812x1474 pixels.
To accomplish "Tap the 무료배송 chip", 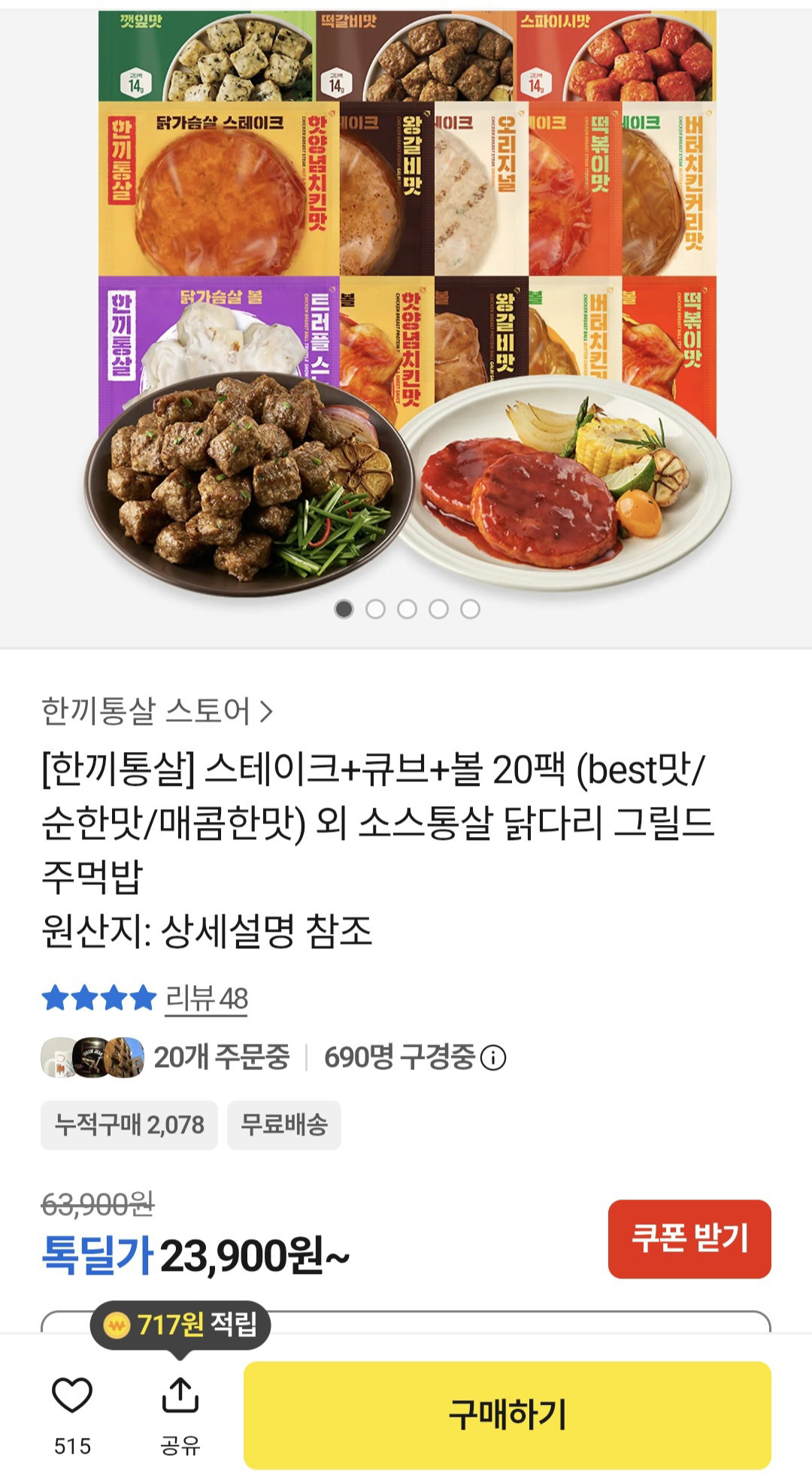I will tap(284, 1125).
